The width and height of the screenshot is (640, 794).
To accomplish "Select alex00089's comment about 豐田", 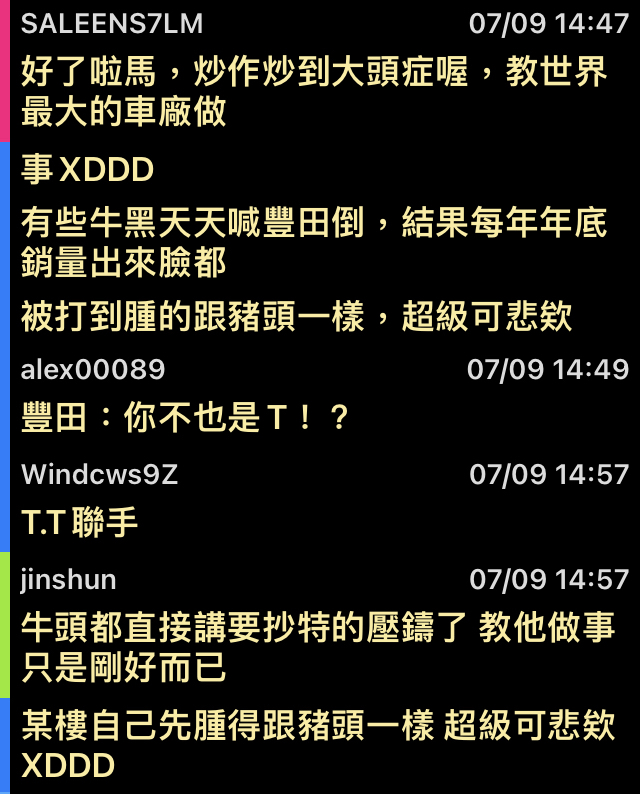I will tap(186, 418).
